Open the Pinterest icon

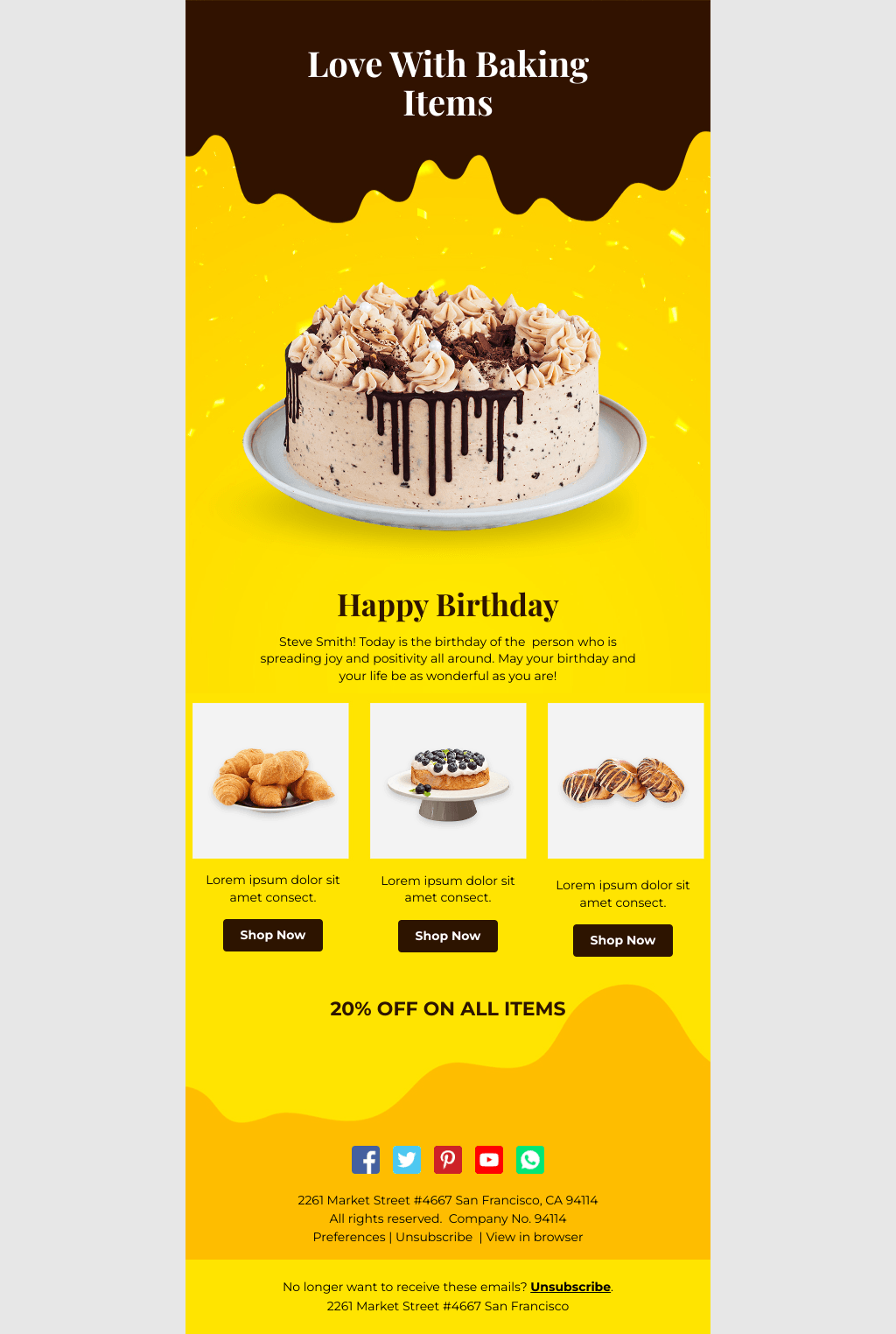[x=448, y=1160]
